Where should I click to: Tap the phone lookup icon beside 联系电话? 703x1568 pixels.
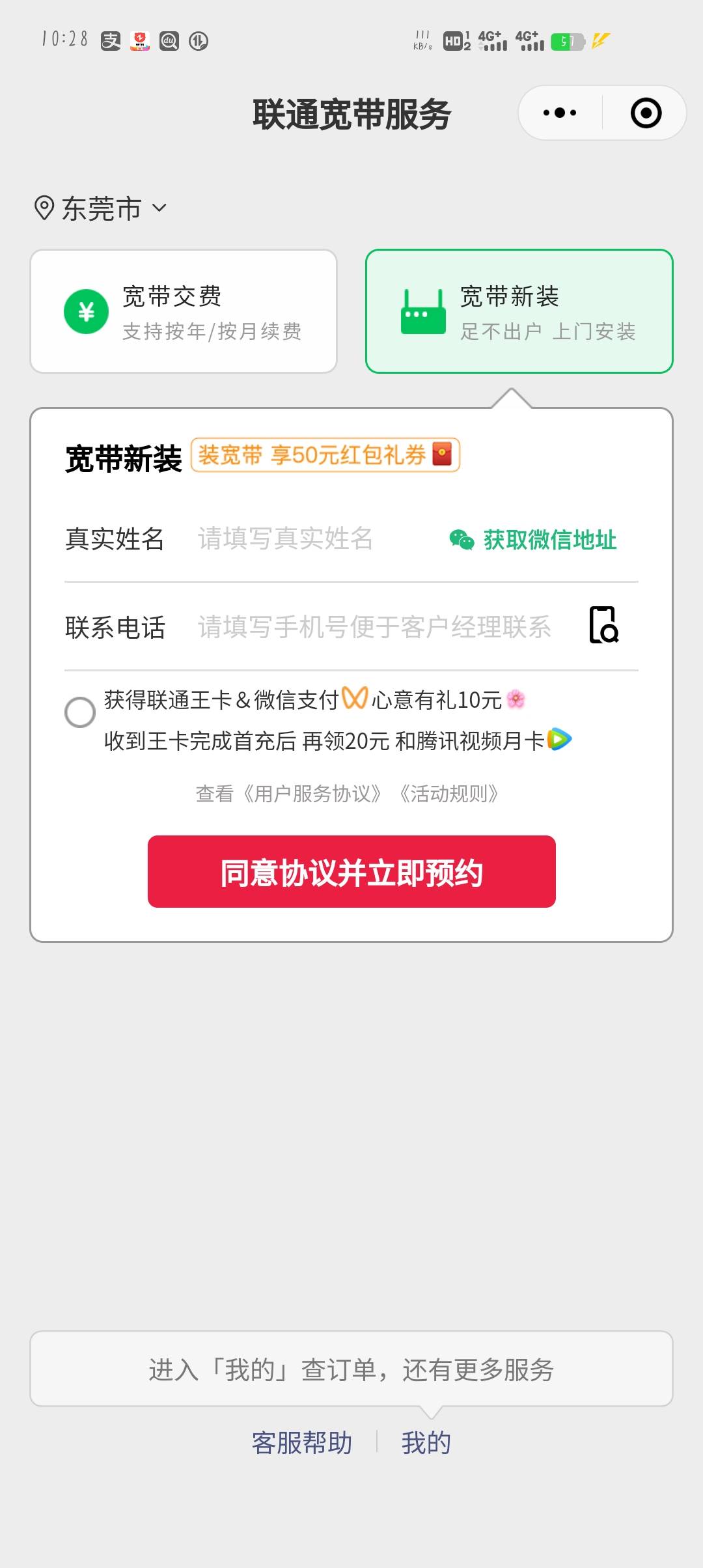click(x=603, y=625)
